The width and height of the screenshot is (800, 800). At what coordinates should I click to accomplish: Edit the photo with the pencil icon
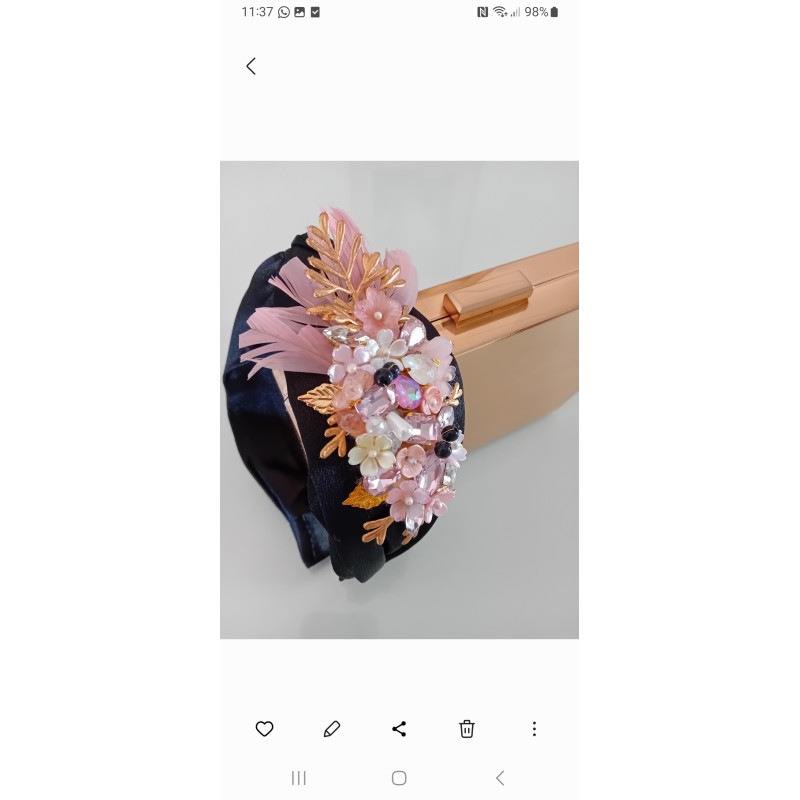pos(332,729)
